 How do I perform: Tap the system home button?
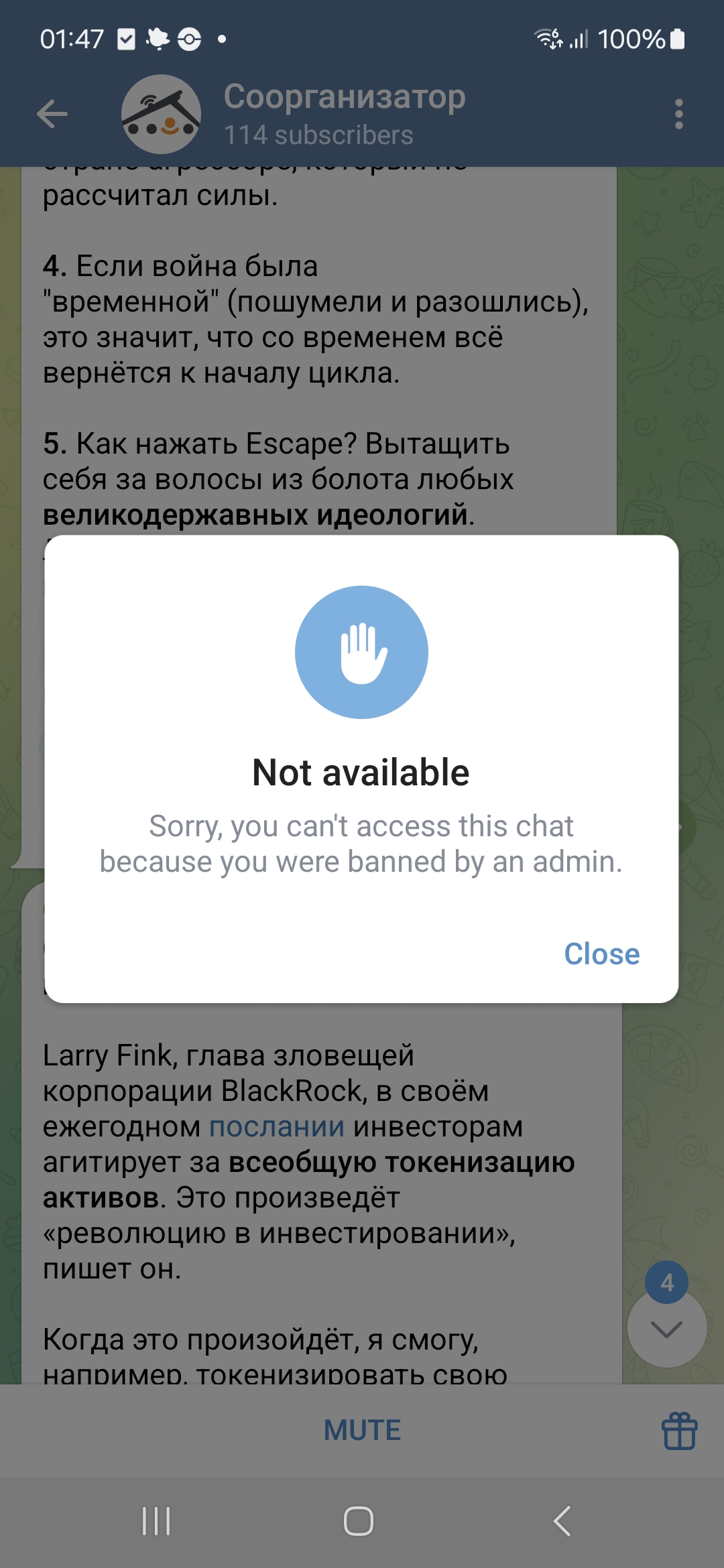click(359, 1521)
